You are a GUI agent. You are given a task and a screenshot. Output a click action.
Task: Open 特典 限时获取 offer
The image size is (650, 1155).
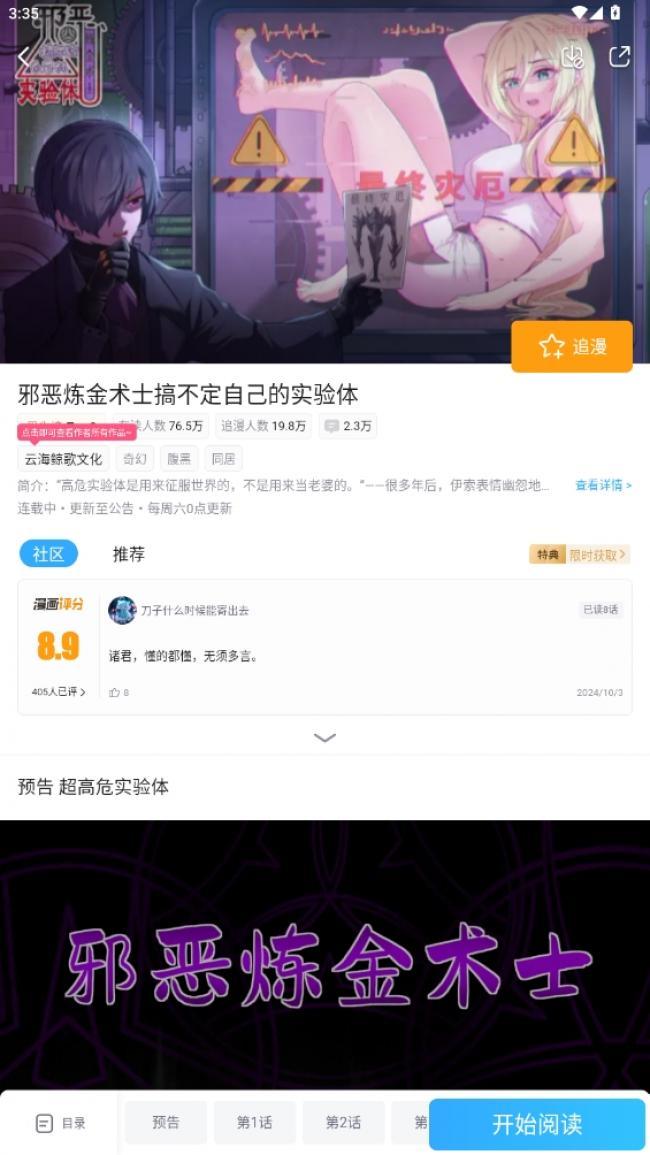click(579, 554)
